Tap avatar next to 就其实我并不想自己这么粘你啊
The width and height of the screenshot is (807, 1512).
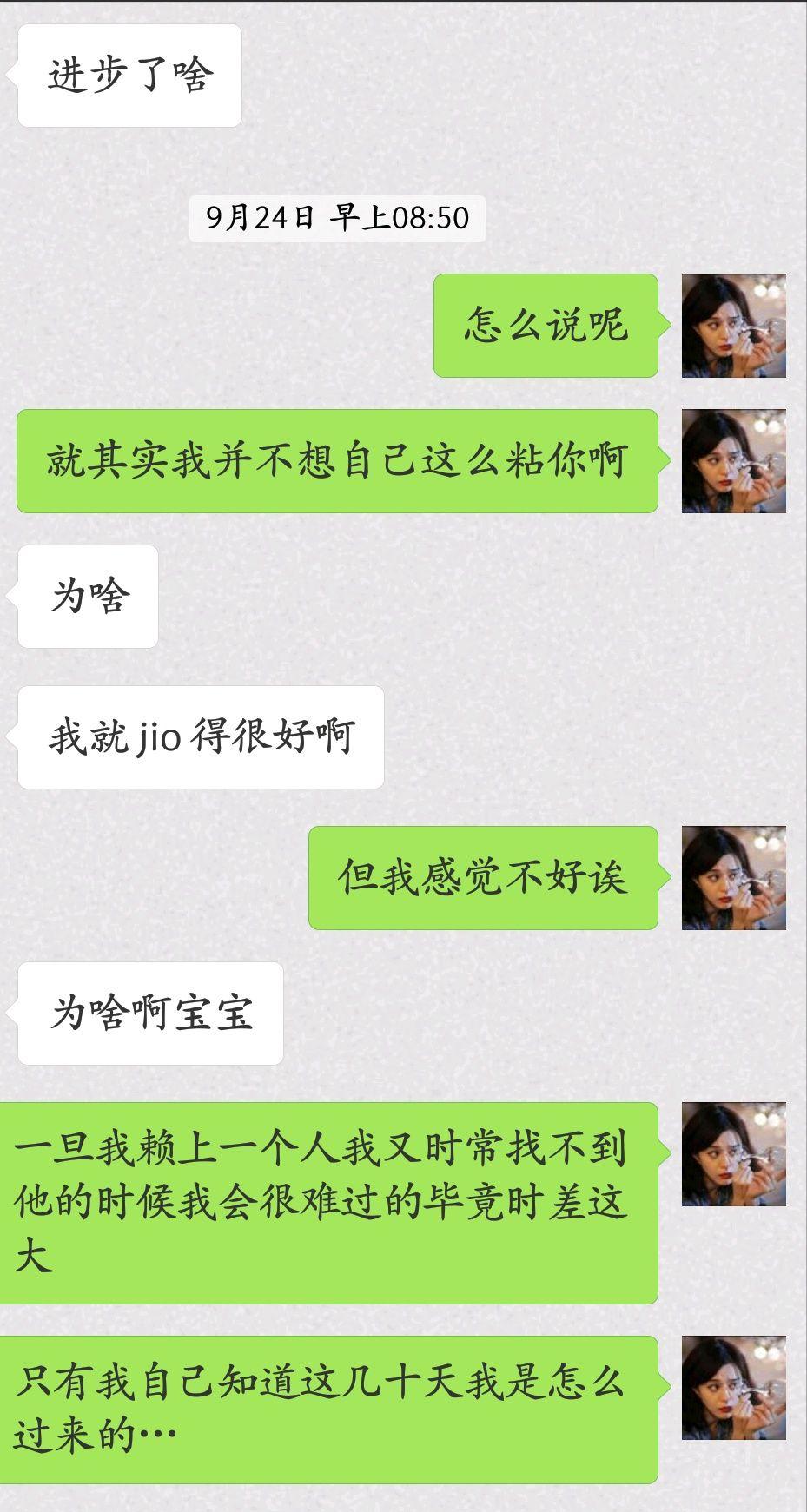pos(733,461)
